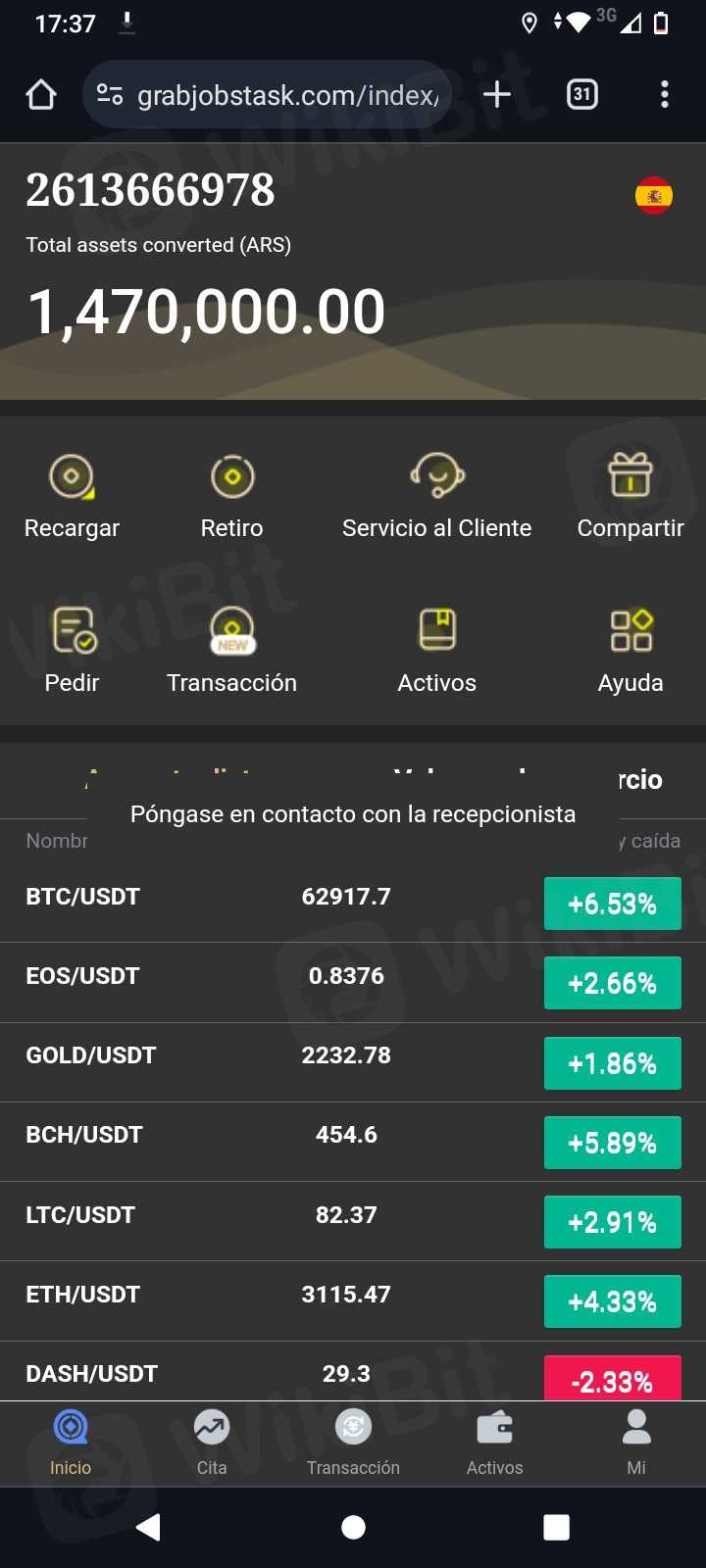Open the bottom Transacción tab
This screenshot has height=1568, width=706.
353,1442
